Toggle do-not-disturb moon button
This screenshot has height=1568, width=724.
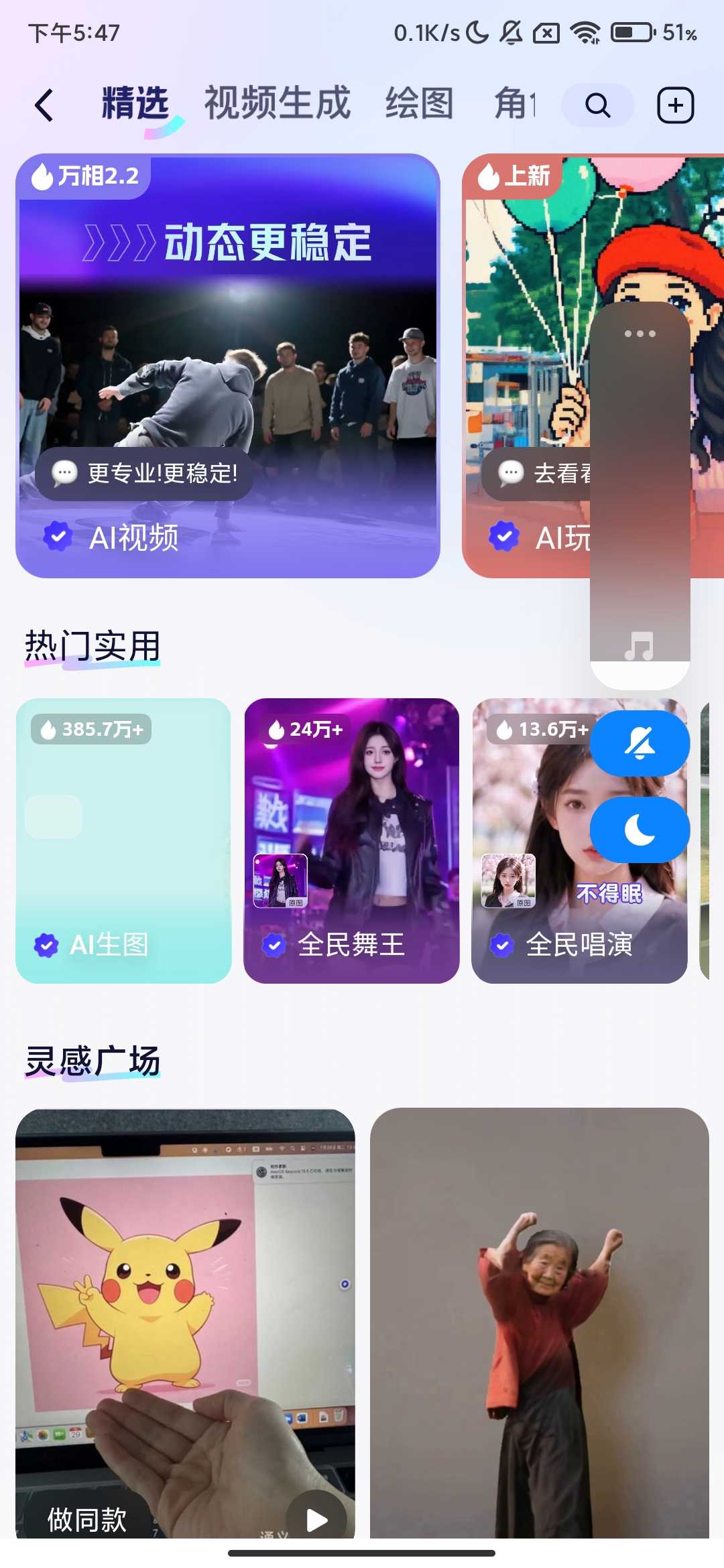[x=640, y=830]
